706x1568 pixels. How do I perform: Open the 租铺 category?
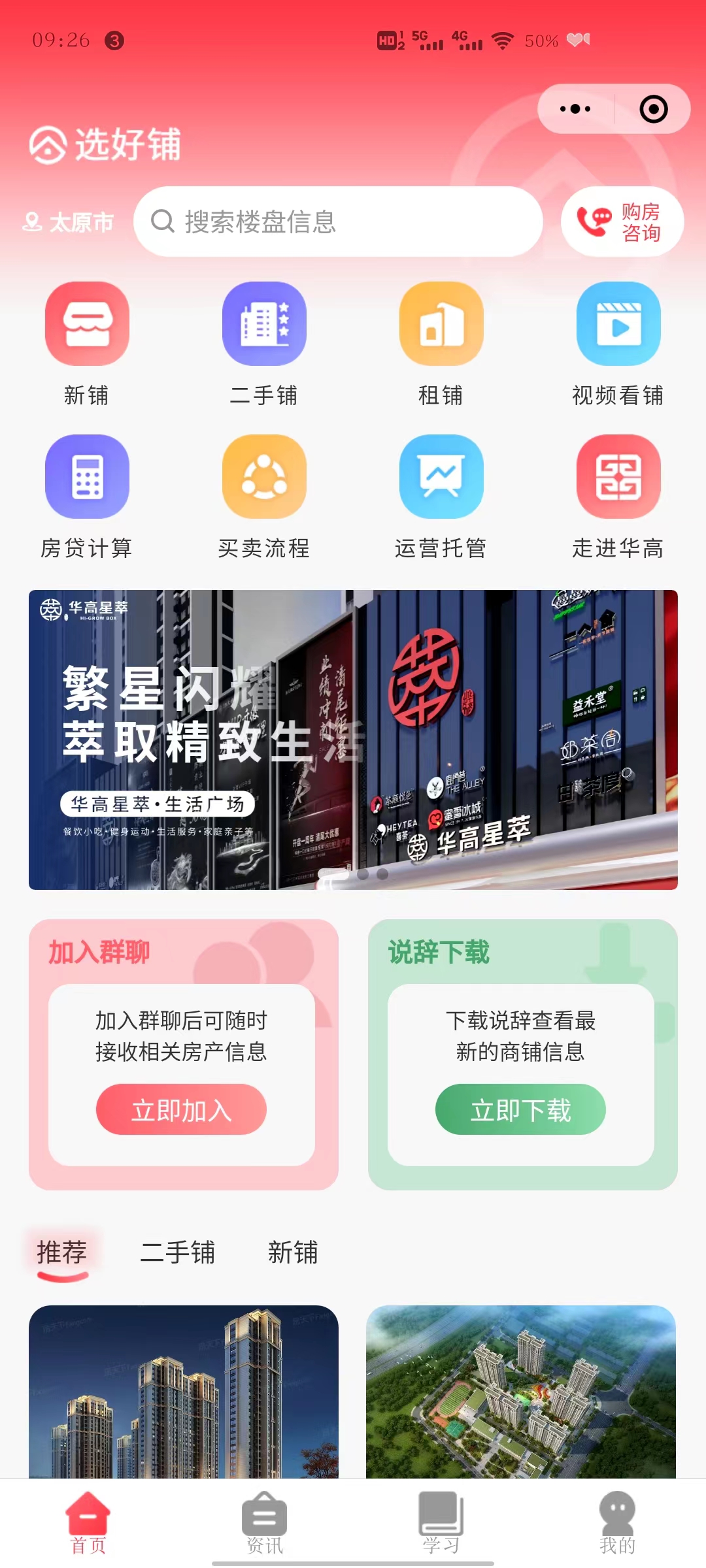tap(441, 344)
